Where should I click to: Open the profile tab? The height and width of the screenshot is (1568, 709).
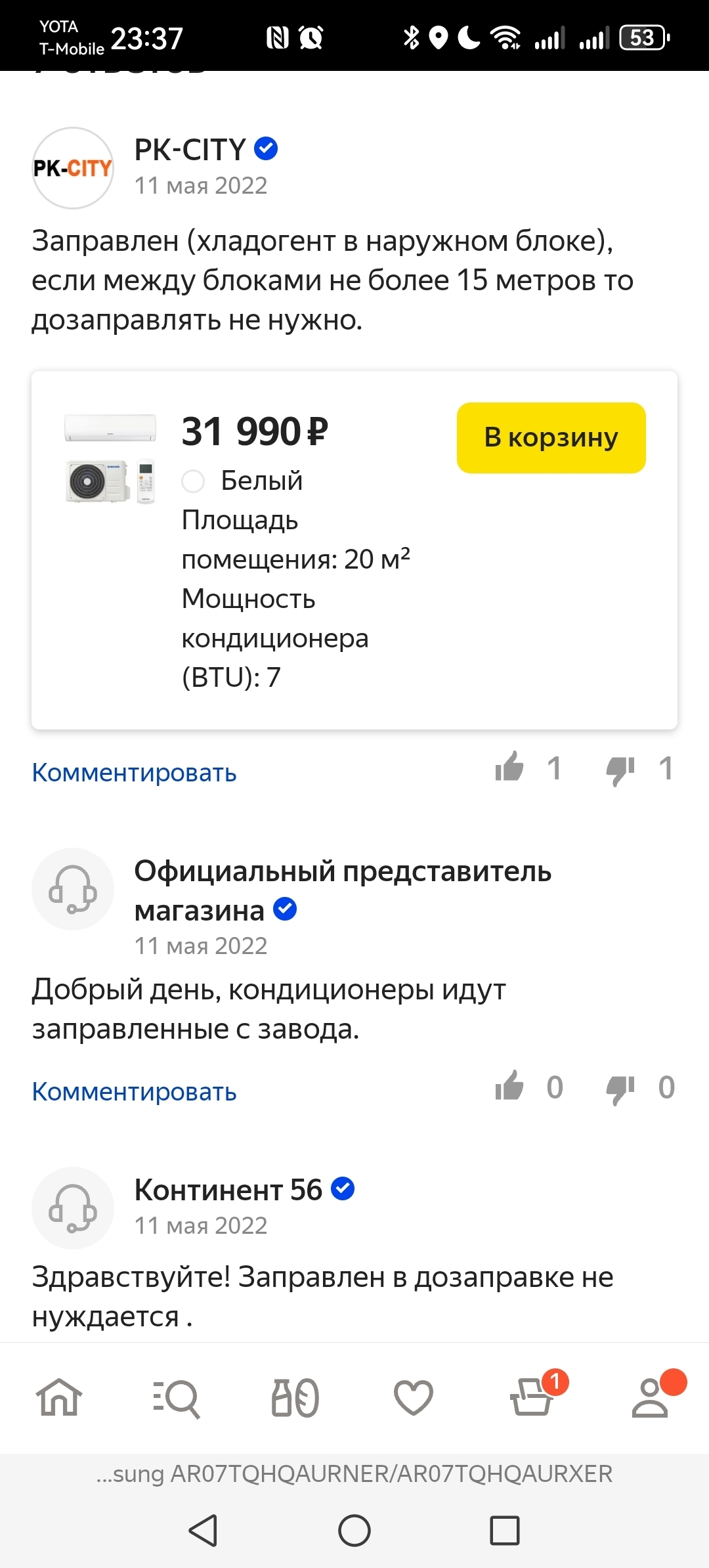pyautogui.click(x=649, y=1397)
